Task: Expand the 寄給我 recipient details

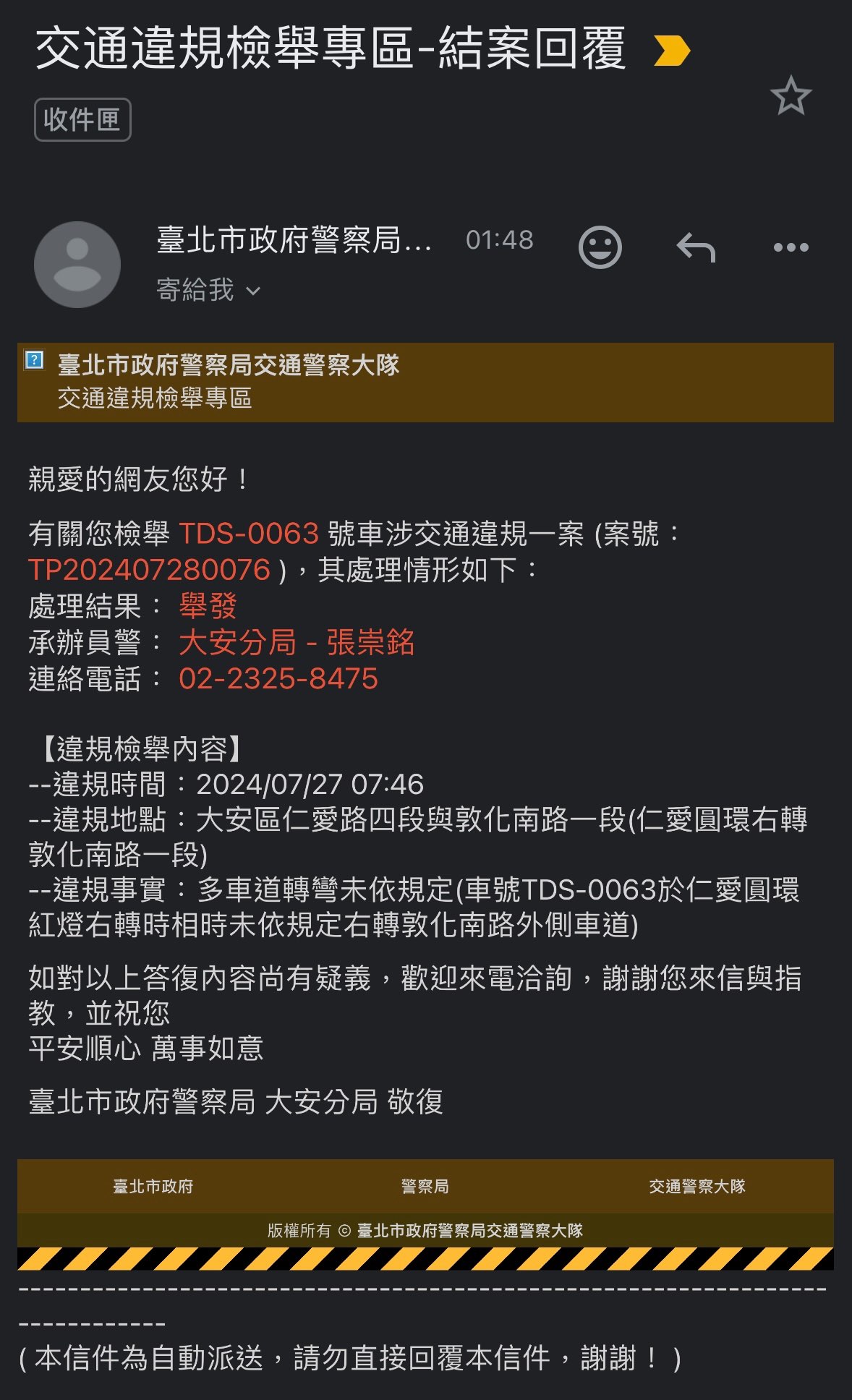Action: point(208,290)
